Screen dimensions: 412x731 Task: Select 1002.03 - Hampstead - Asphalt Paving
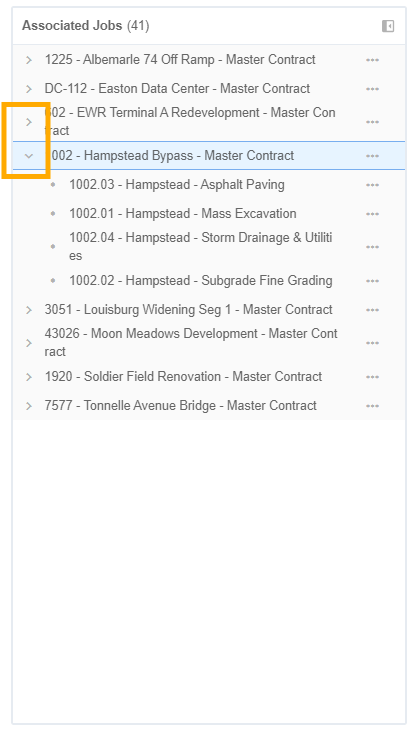click(x=177, y=185)
